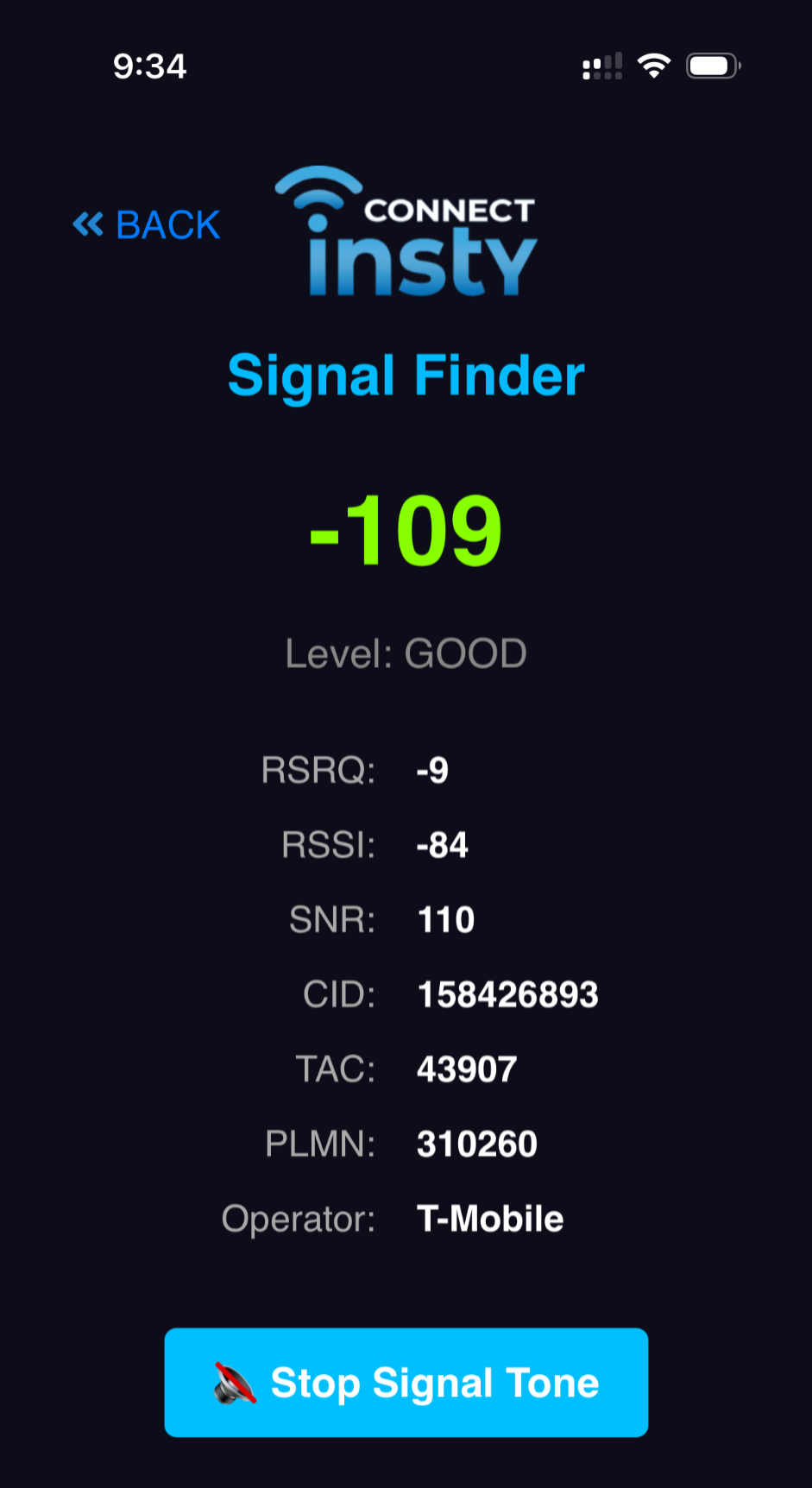Go back using the BACK link
The height and width of the screenshot is (1488, 812).
click(x=147, y=225)
